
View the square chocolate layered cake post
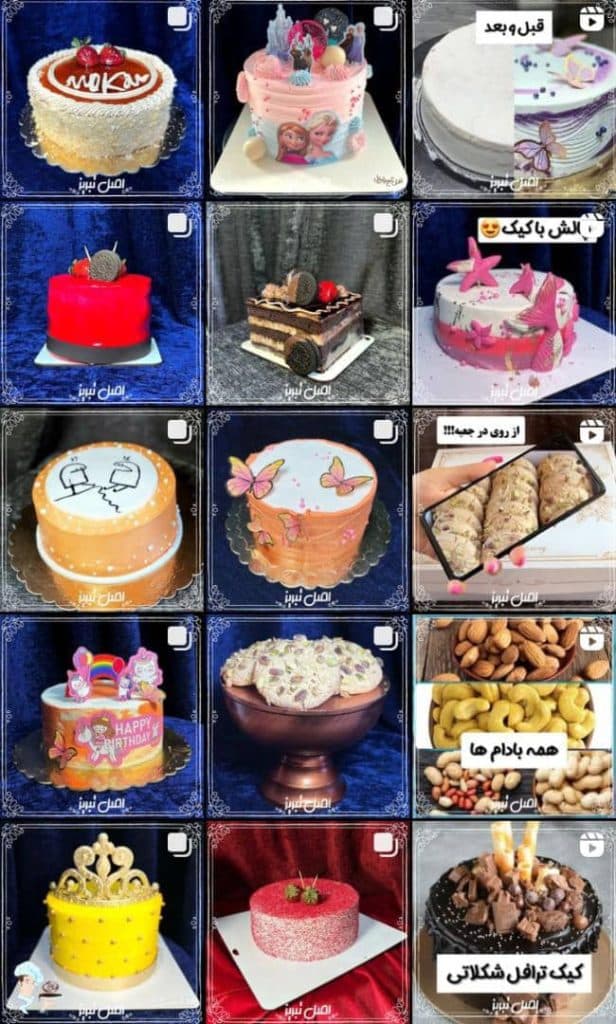click(308, 303)
